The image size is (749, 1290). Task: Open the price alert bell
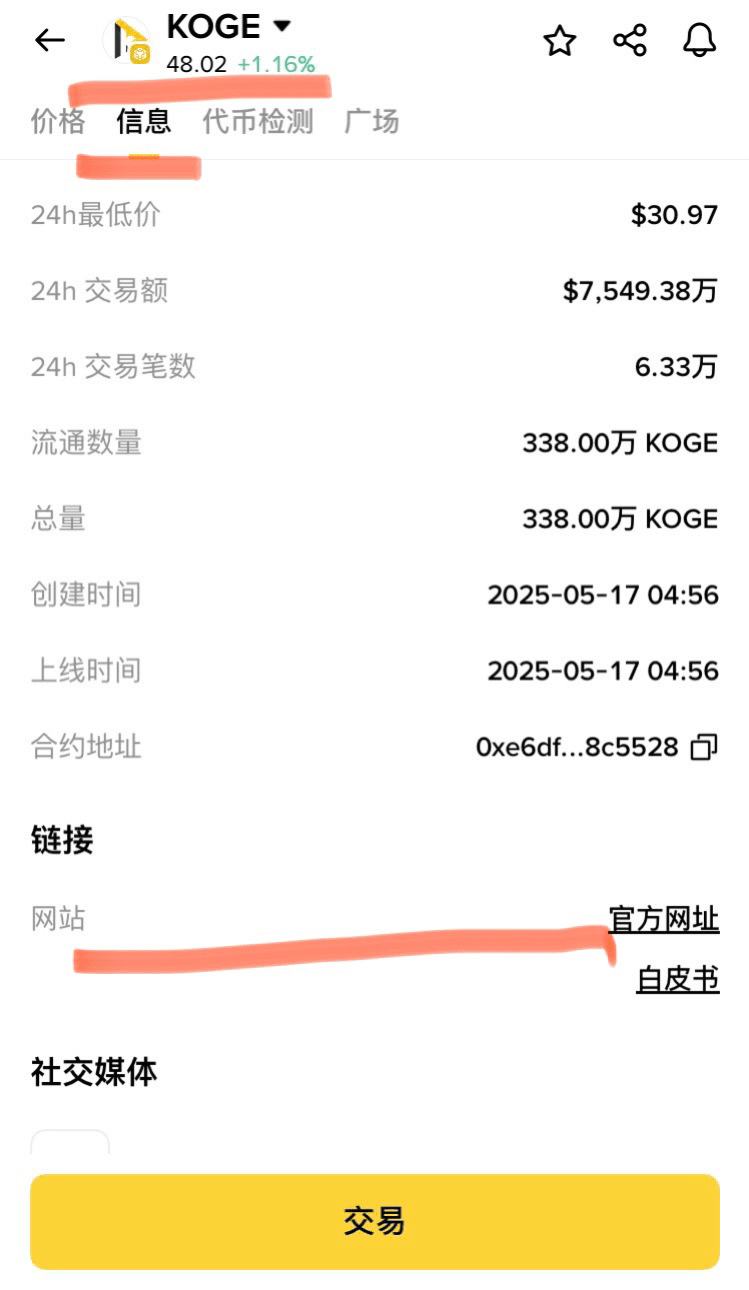700,41
